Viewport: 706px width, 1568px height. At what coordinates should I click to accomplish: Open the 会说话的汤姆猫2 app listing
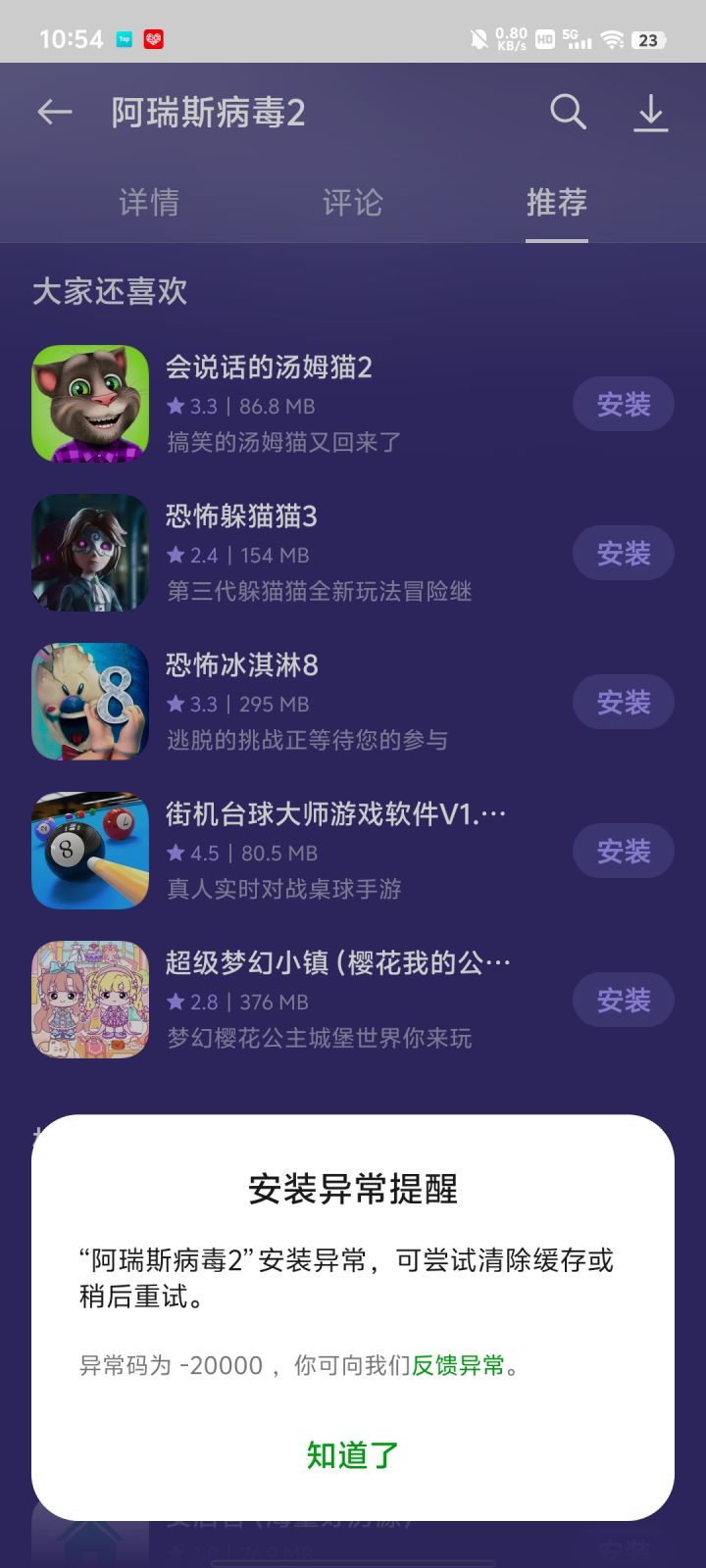[294, 404]
